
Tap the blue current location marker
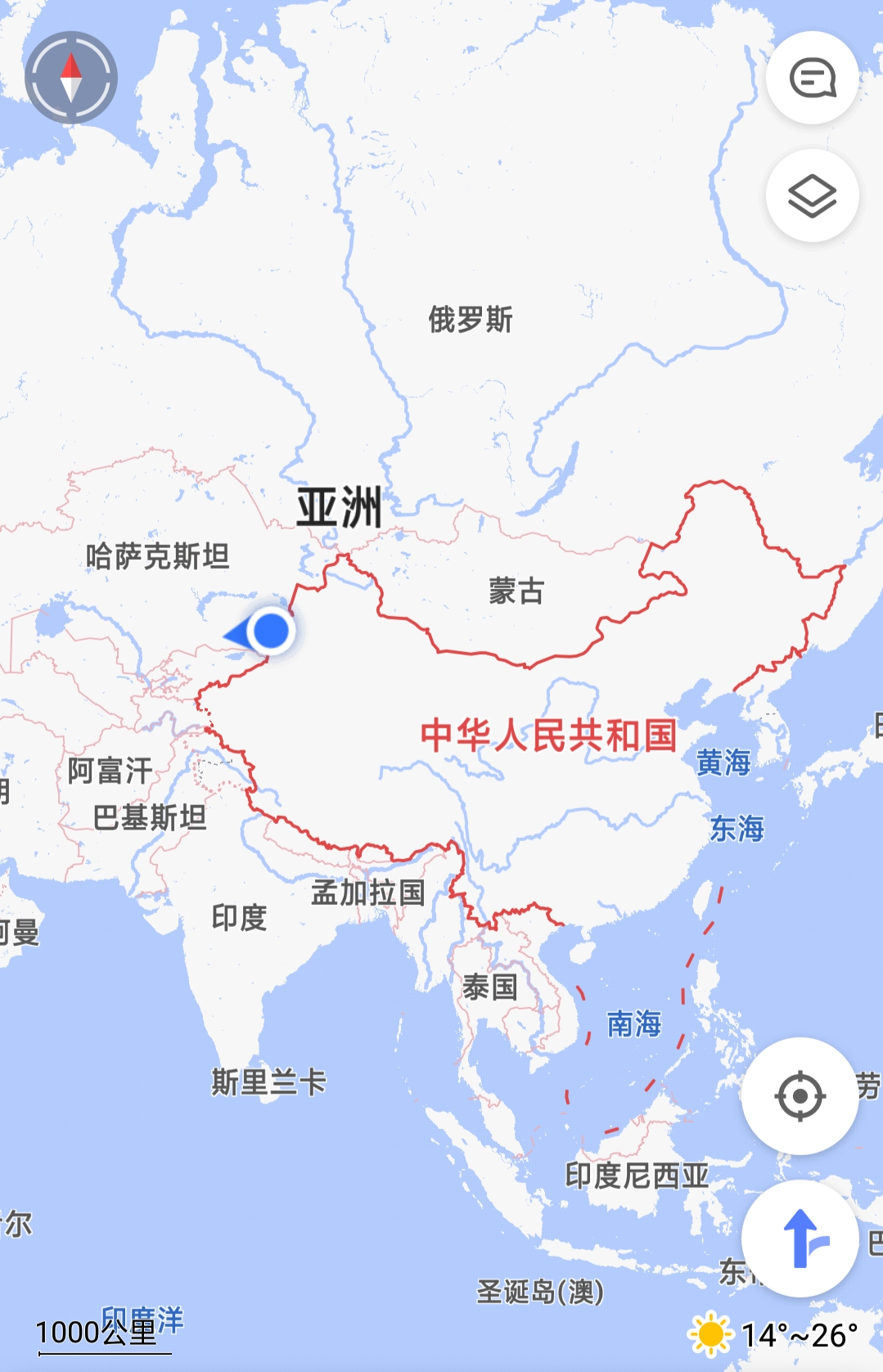pos(271,632)
